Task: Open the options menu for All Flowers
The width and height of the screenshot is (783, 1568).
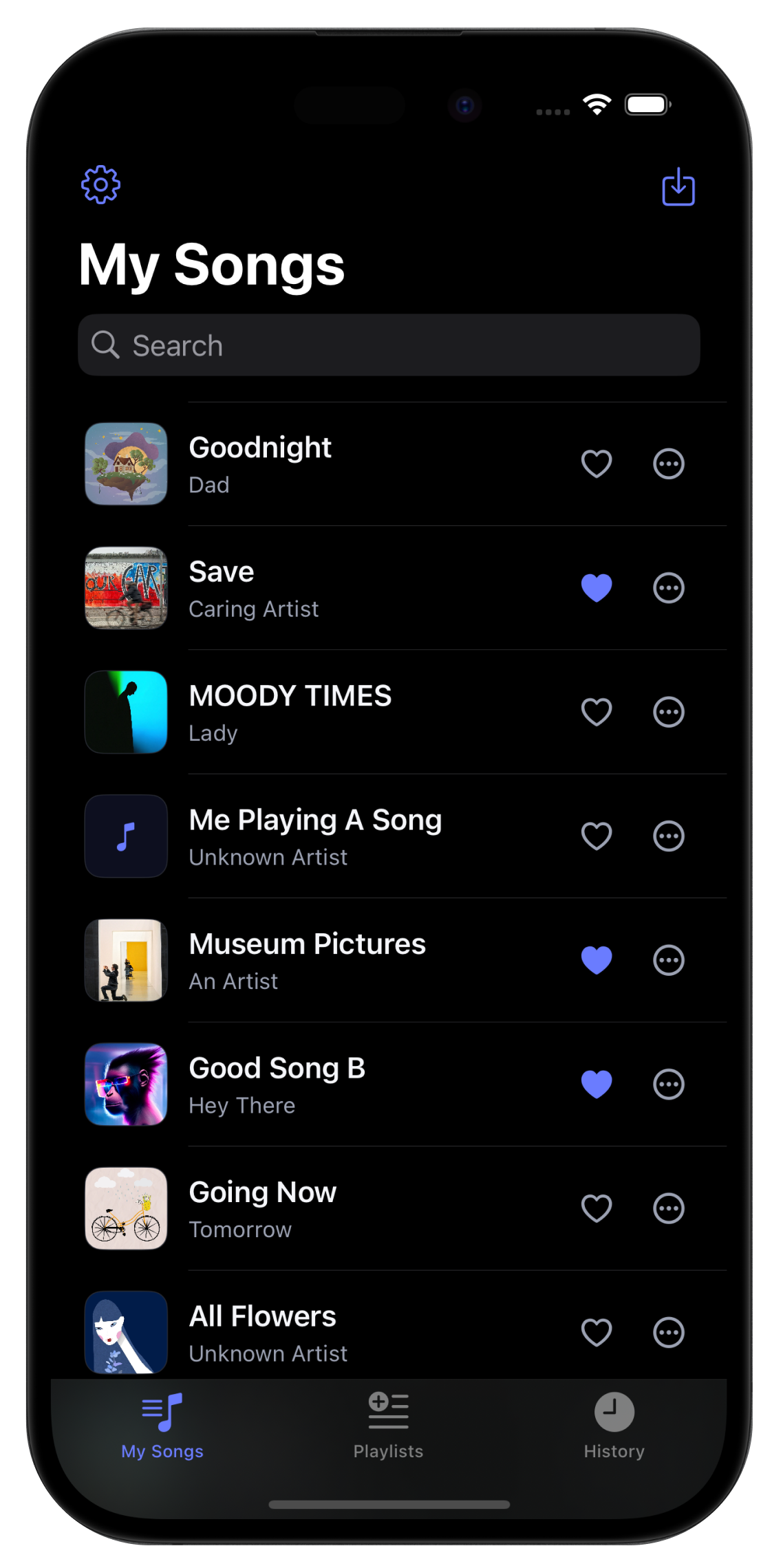Action: tap(668, 1333)
